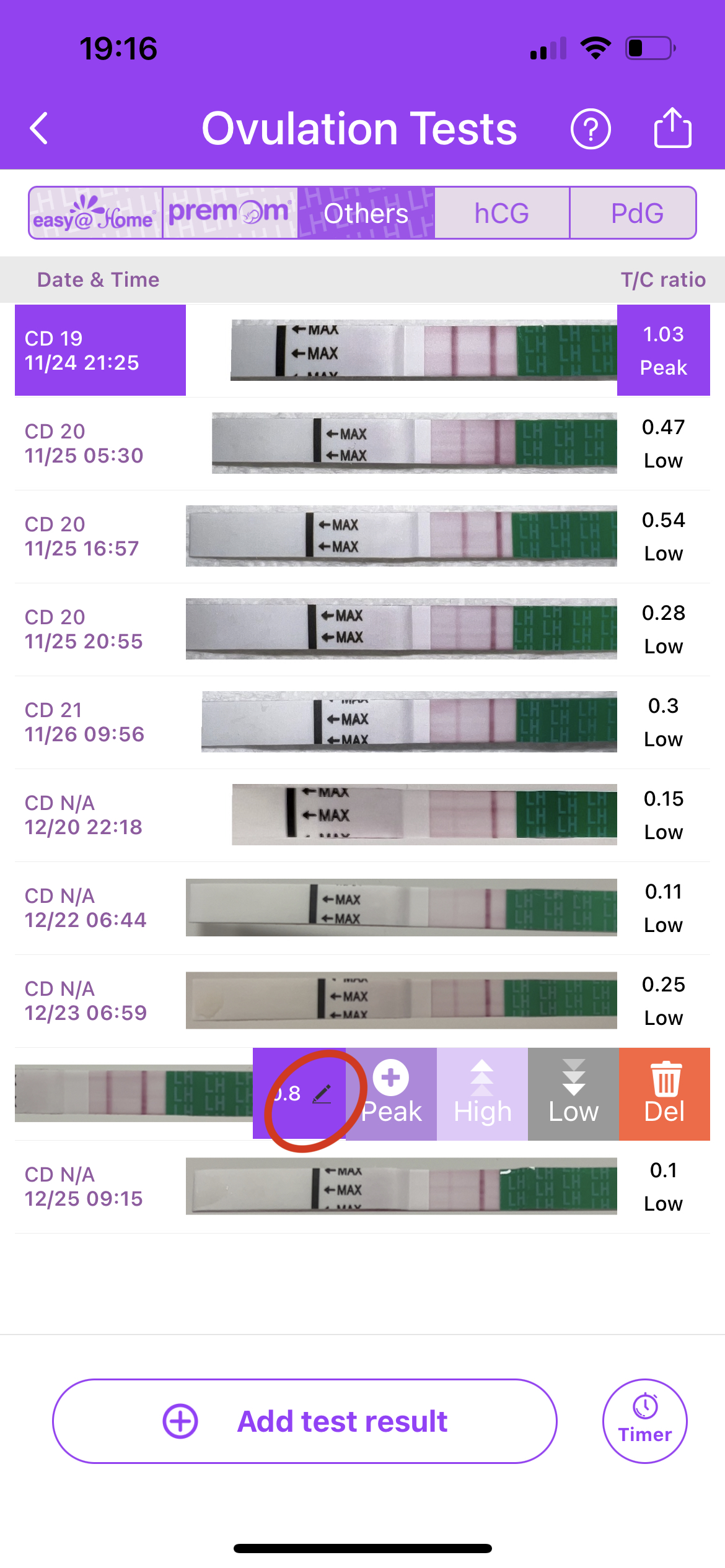This screenshot has width=725, height=1568.
Task: Mark the swiped test as Peak
Action: tap(391, 1094)
